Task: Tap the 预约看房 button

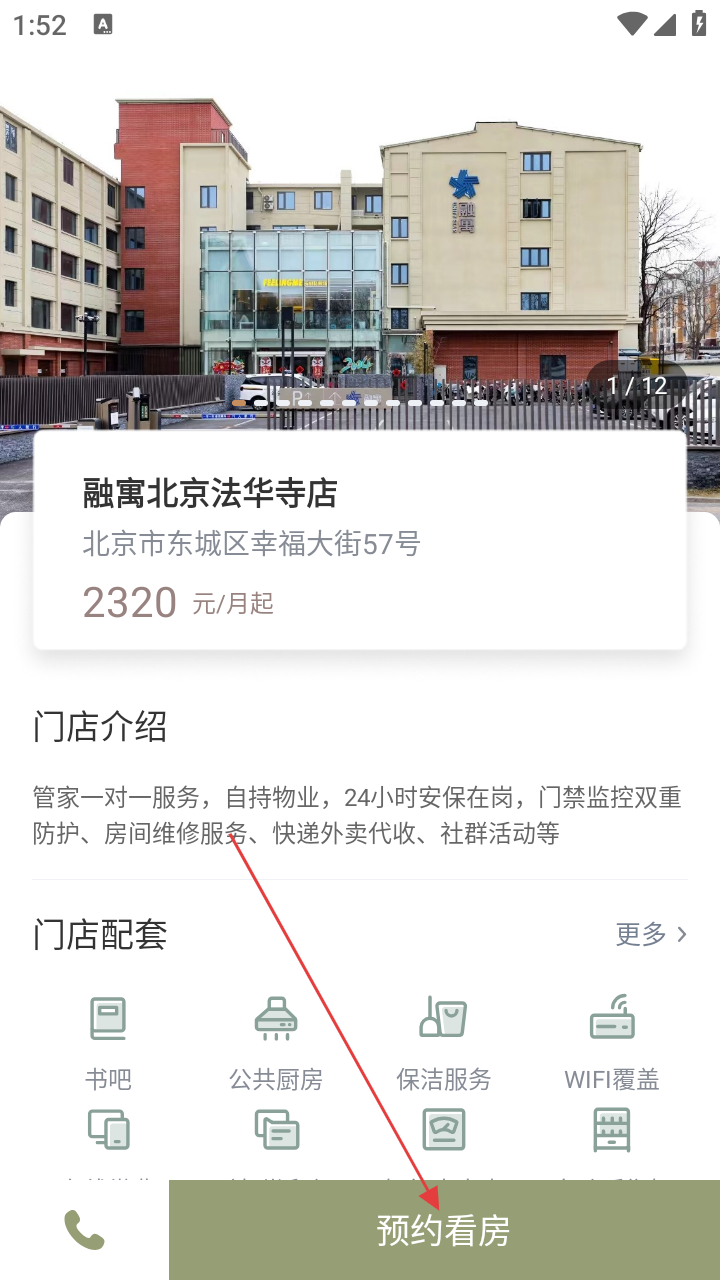Action: point(444,1230)
